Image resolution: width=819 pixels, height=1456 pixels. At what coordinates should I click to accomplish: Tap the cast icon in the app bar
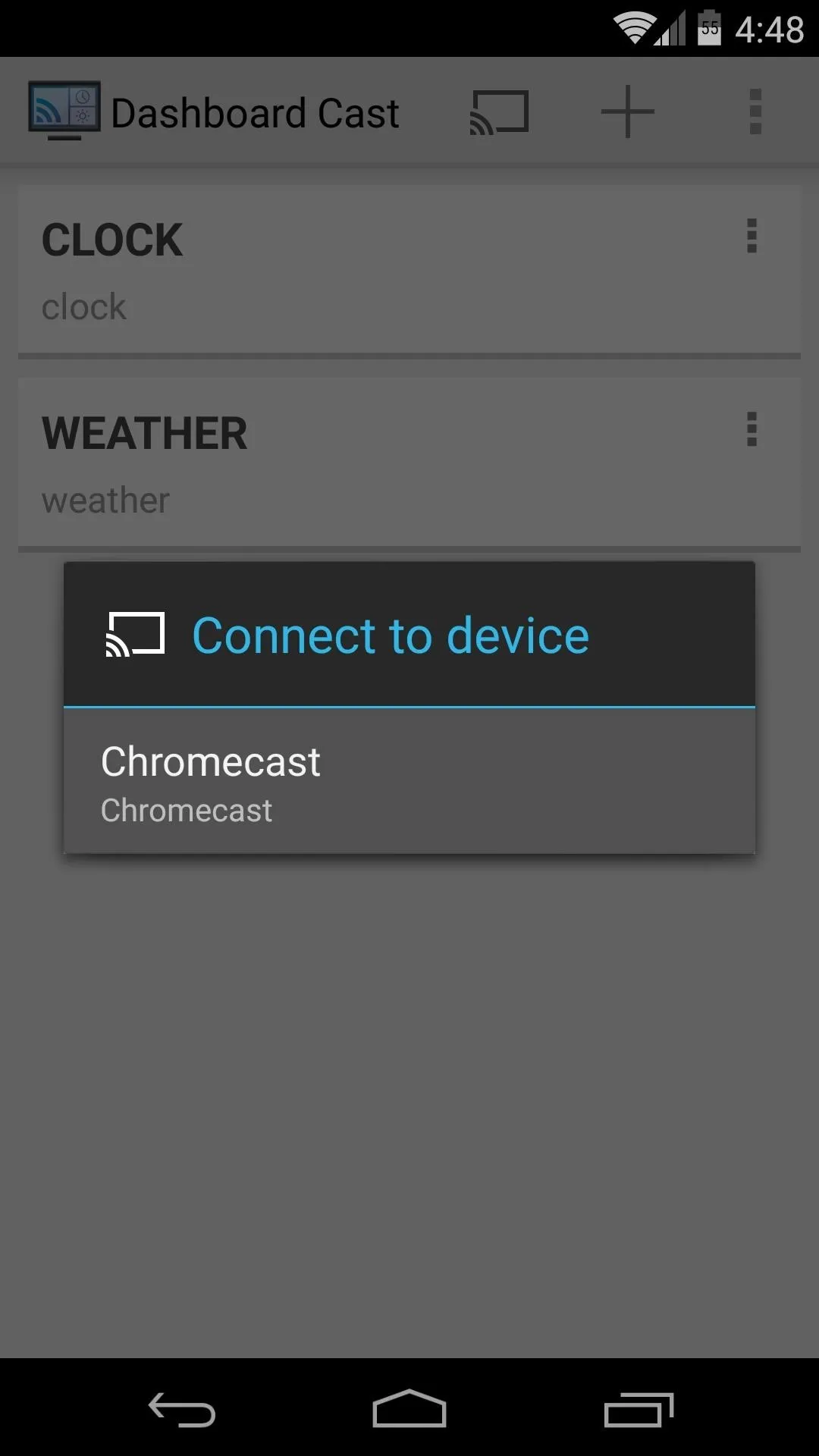[x=500, y=112]
